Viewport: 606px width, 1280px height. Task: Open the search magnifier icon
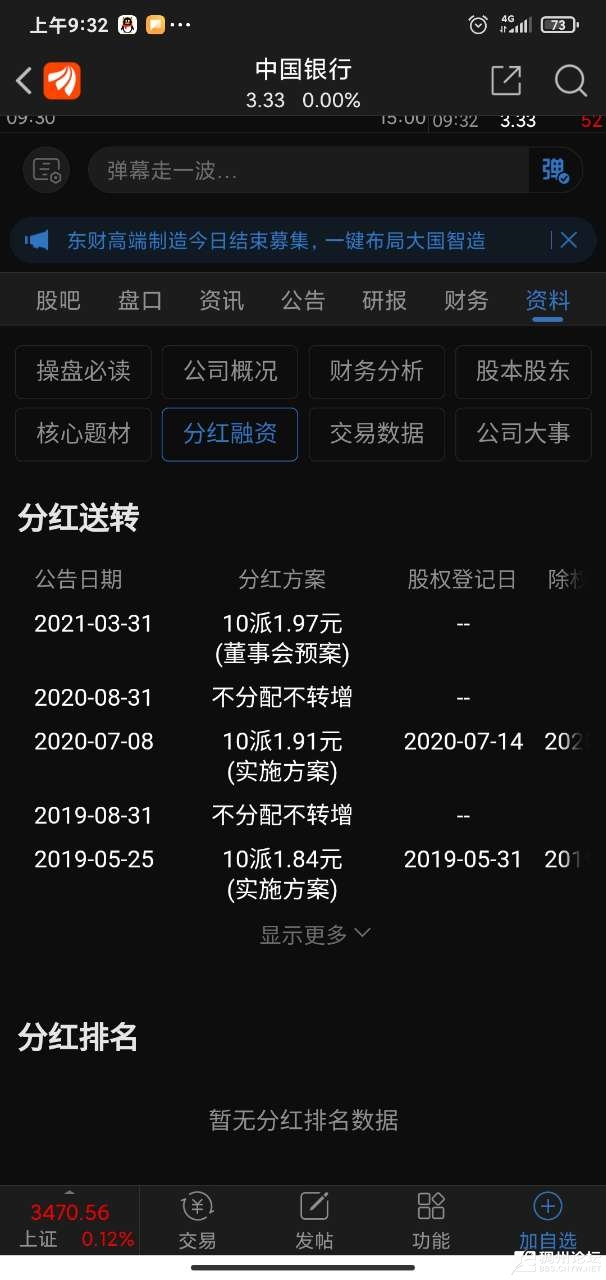pos(570,80)
